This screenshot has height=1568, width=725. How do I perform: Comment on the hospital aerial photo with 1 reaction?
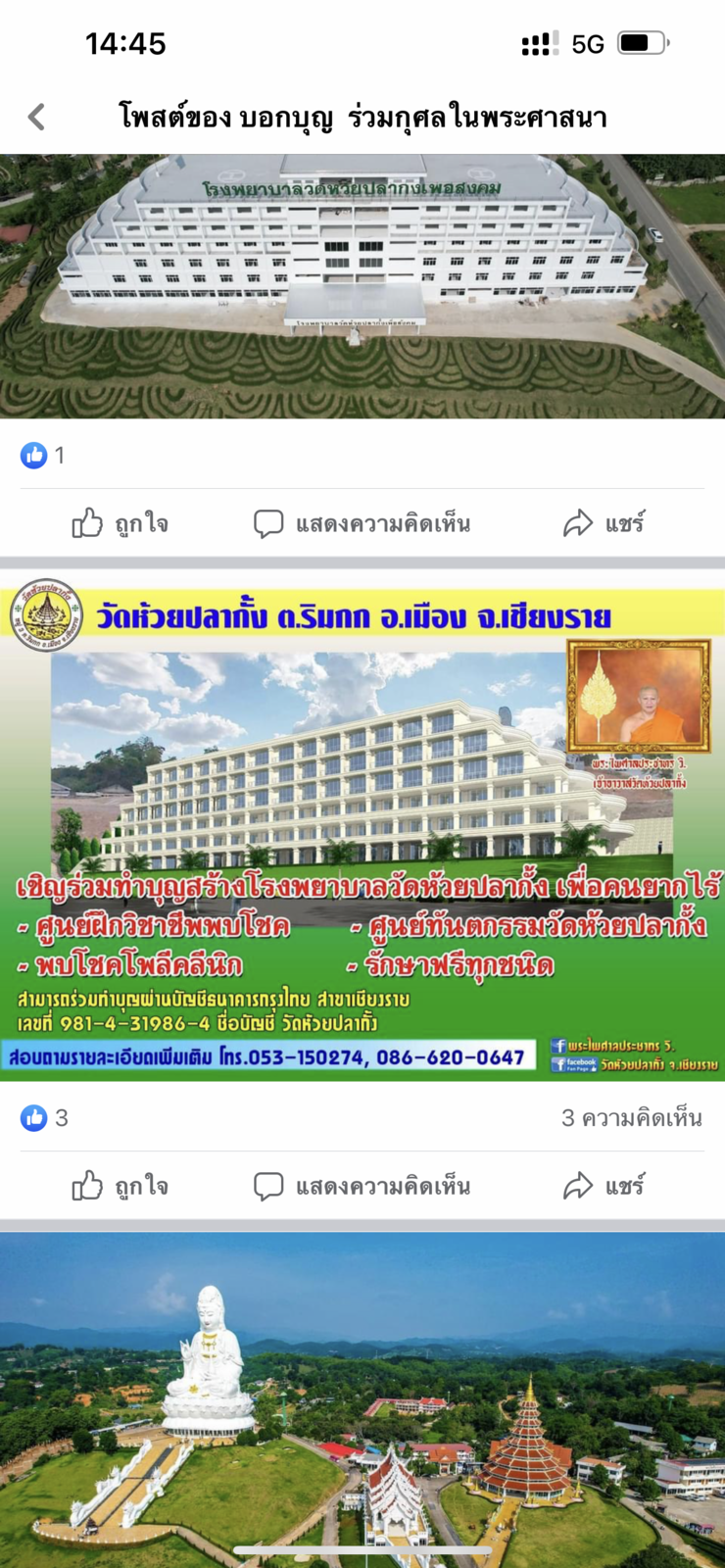tap(362, 523)
